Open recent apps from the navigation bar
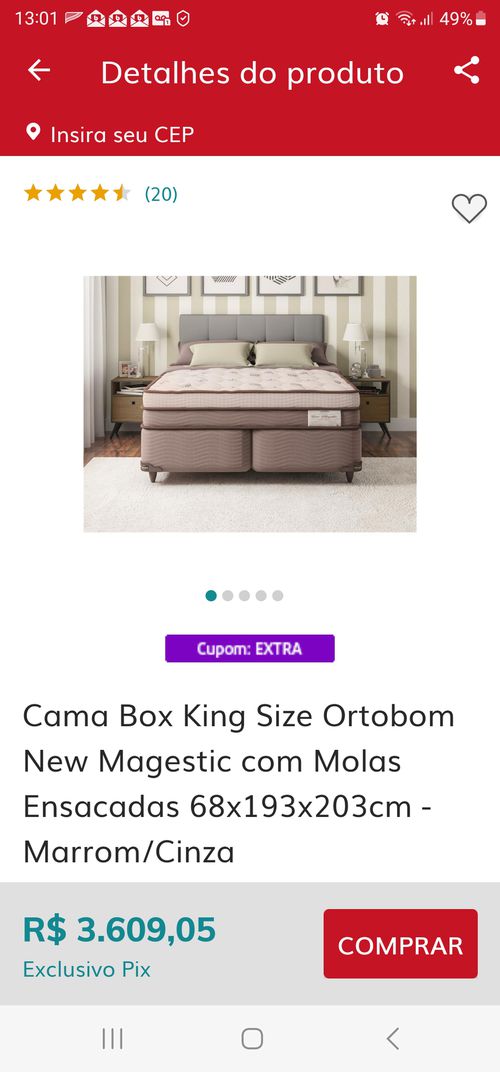Image resolution: width=500 pixels, height=1072 pixels. point(112,1038)
